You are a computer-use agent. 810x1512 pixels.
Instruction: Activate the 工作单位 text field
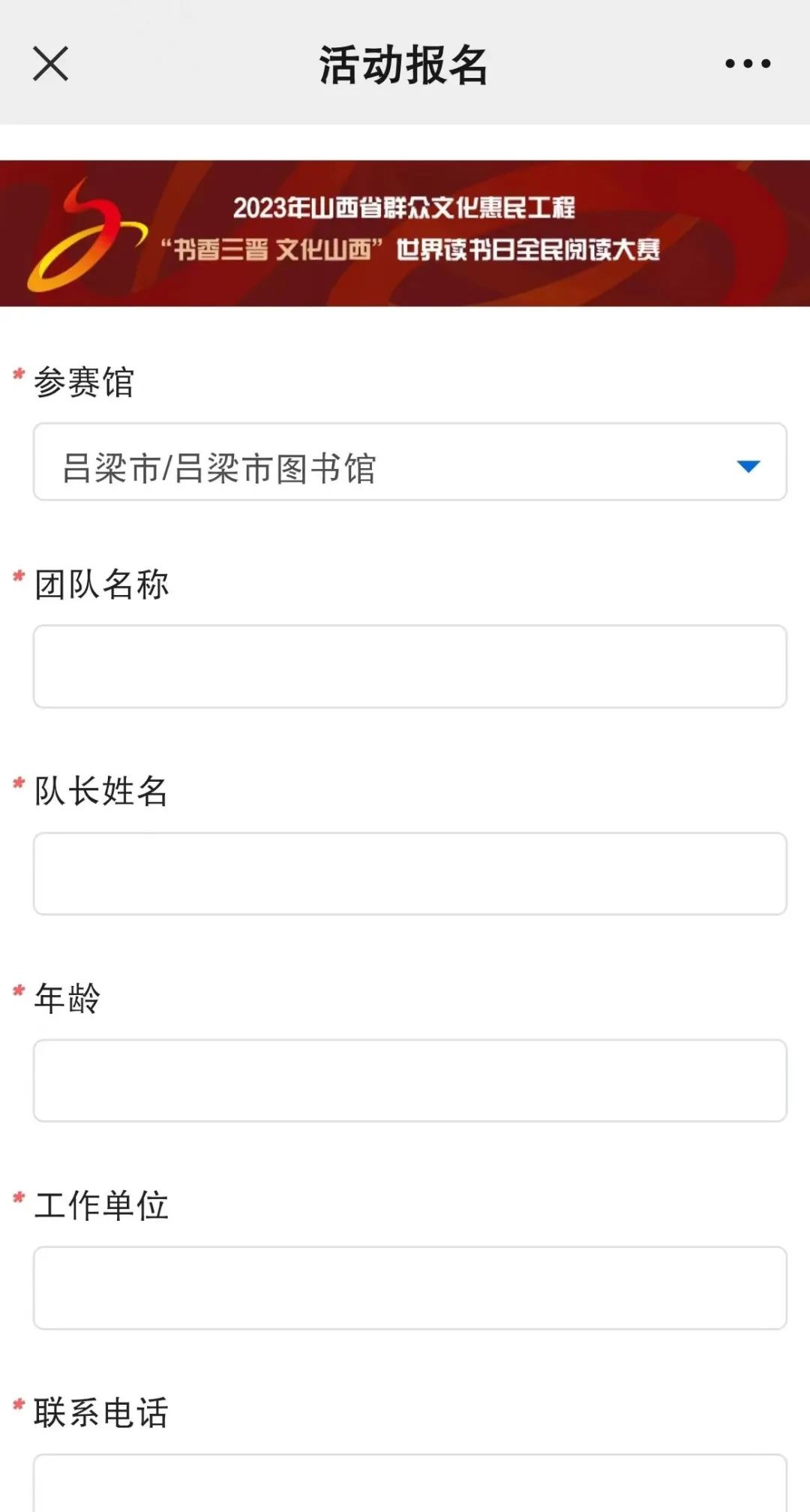coord(410,1288)
